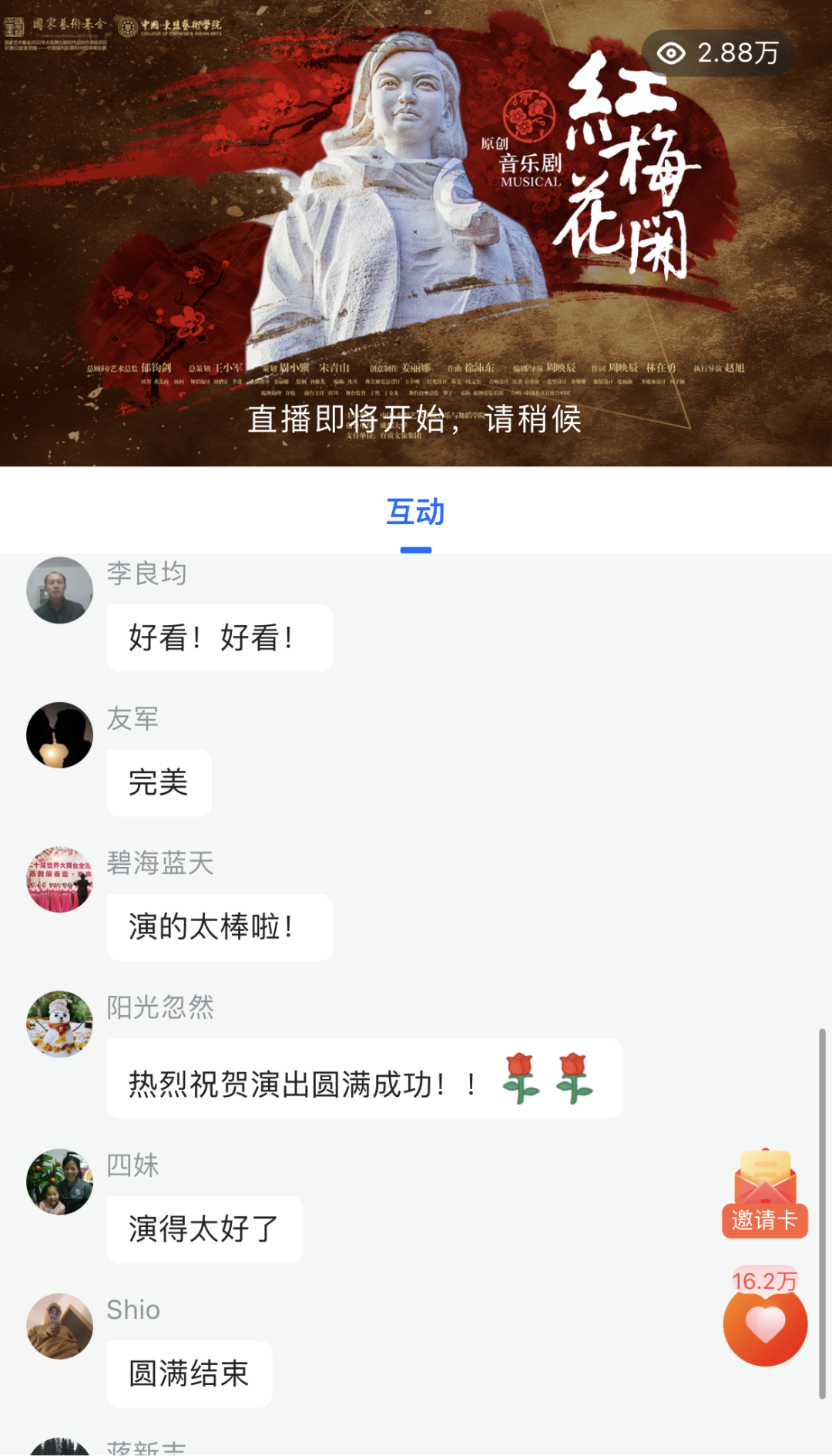Open Shio's profile avatar
This screenshot has width=832, height=1456.
(x=60, y=1326)
